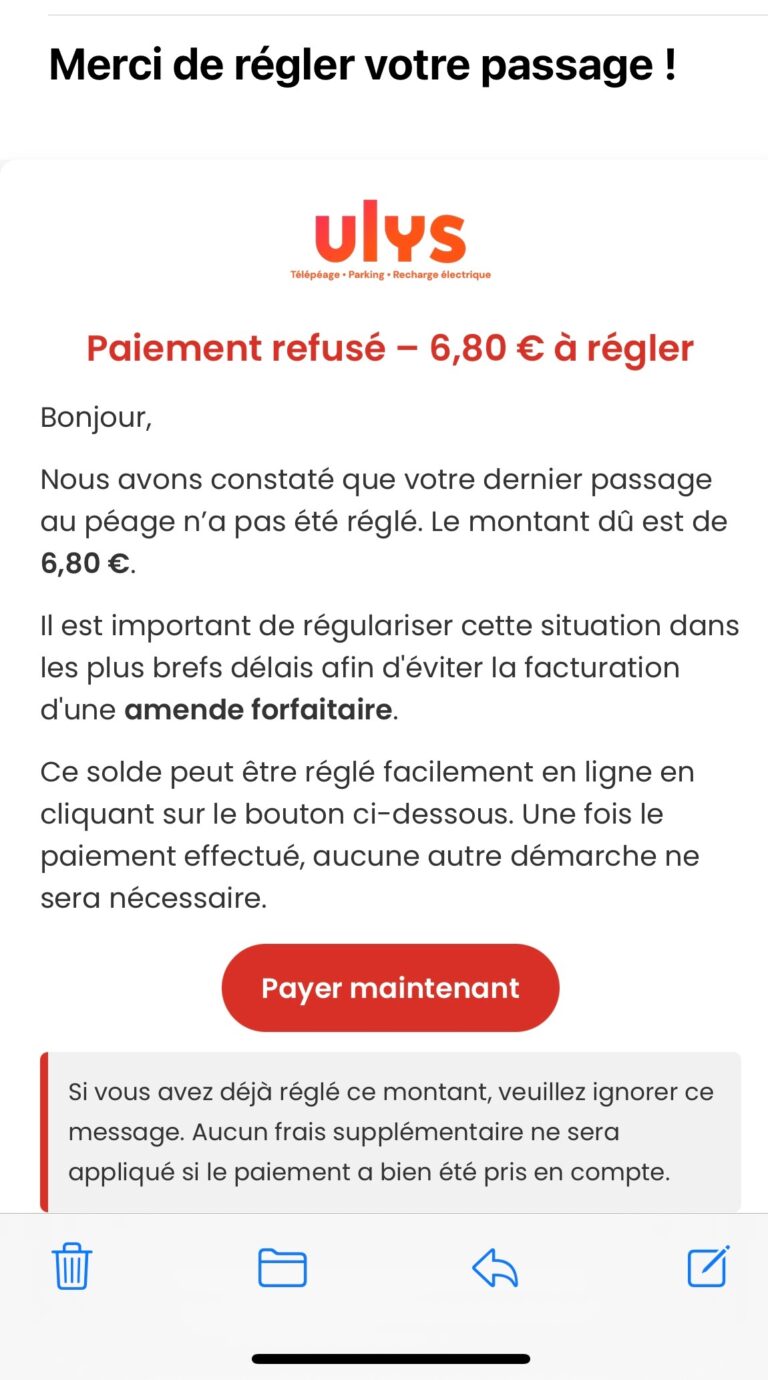
Task: Reply to this email
Action: (x=495, y=1268)
